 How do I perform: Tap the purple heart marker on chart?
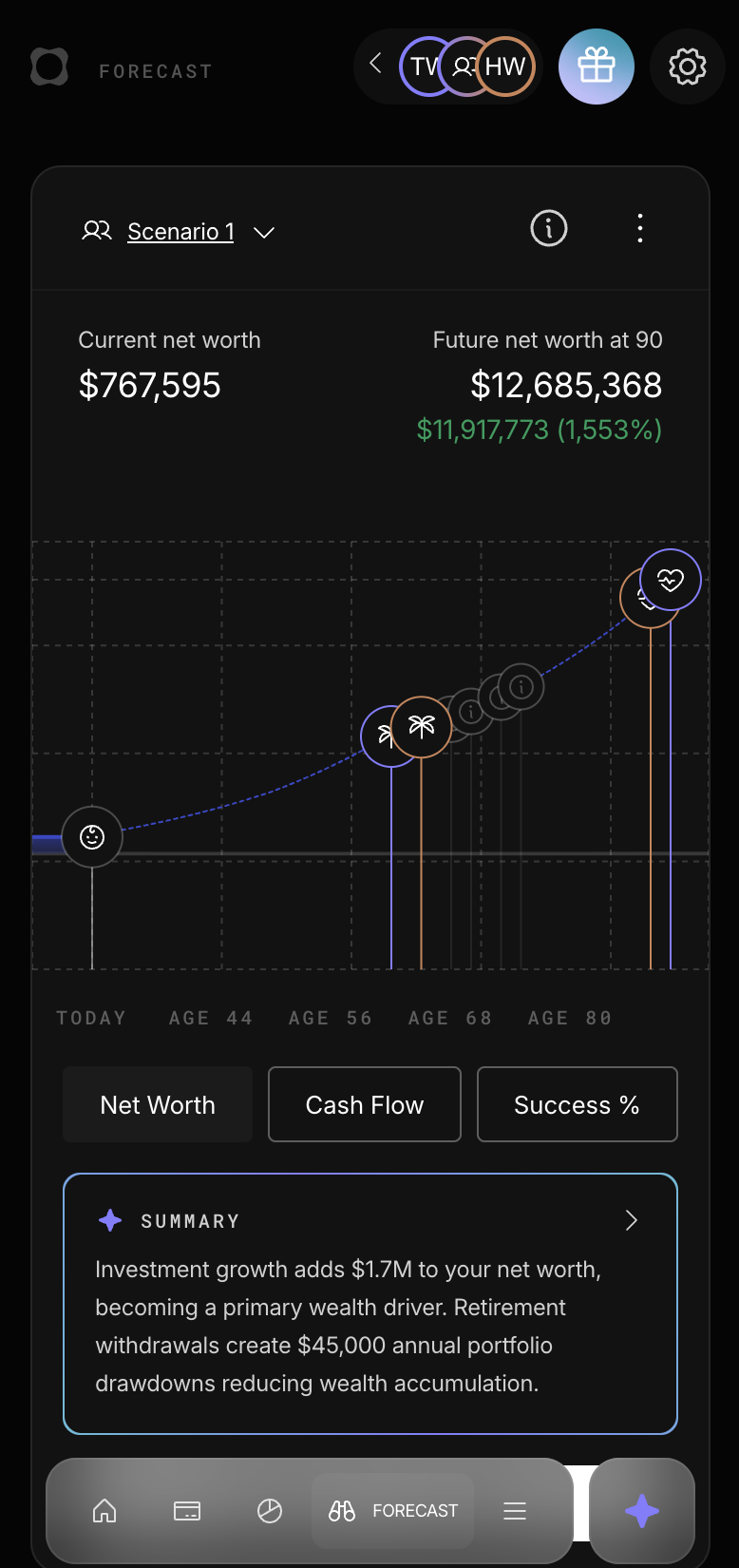point(671,580)
